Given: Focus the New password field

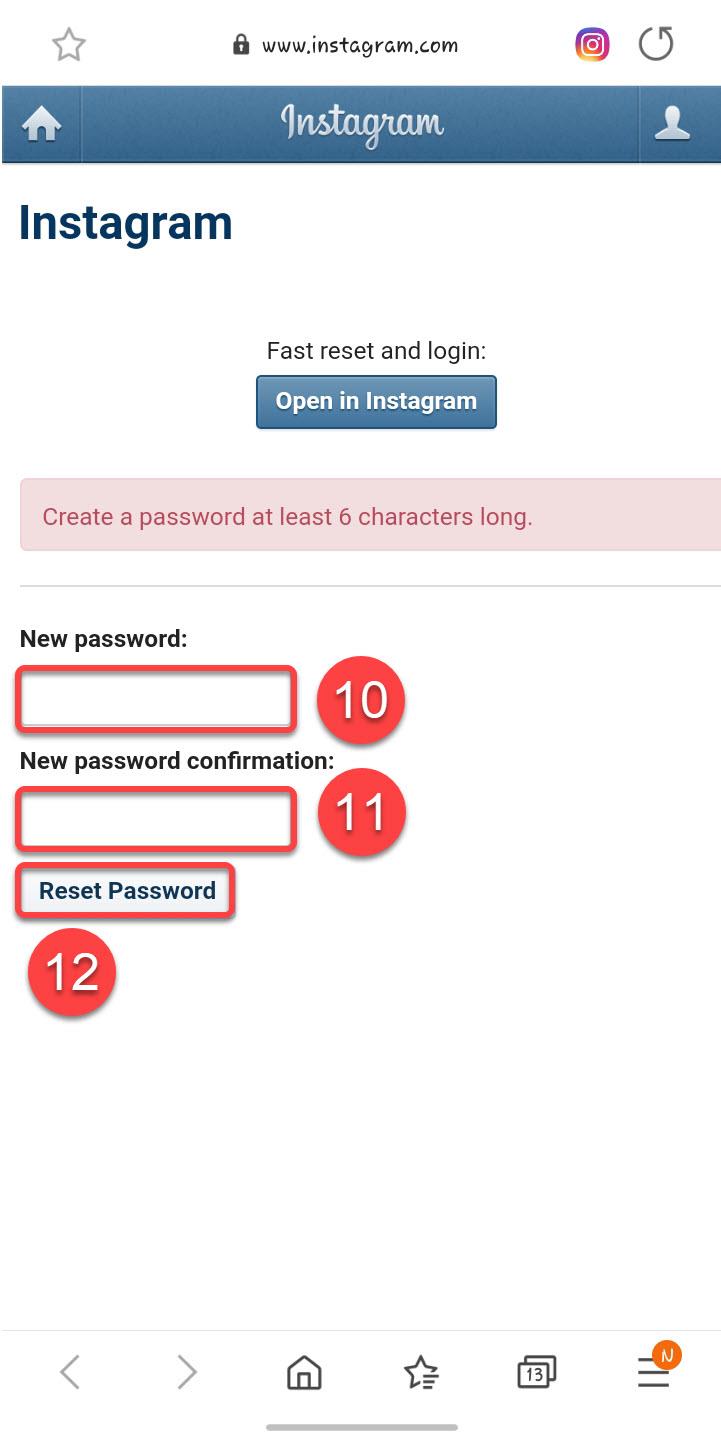Looking at the screenshot, I should (156, 699).
